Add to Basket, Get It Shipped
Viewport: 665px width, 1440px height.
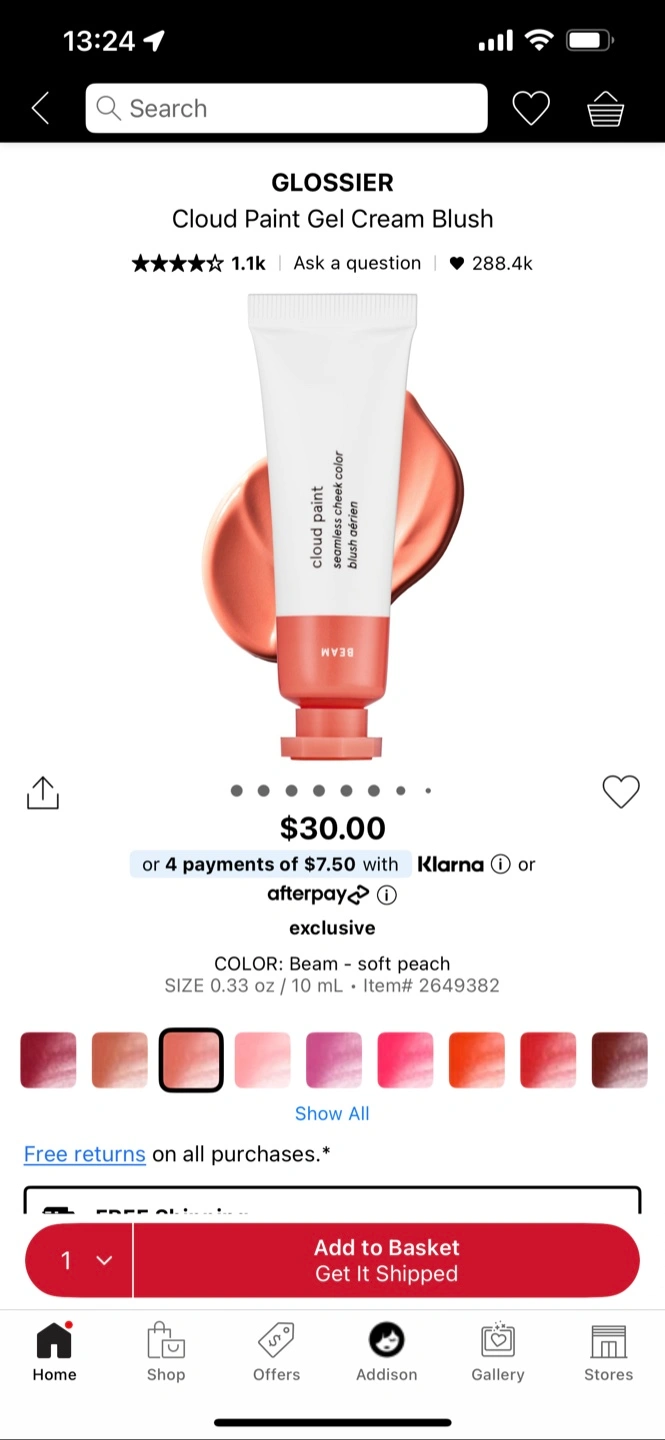pyautogui.click(x=387, y=1260)
